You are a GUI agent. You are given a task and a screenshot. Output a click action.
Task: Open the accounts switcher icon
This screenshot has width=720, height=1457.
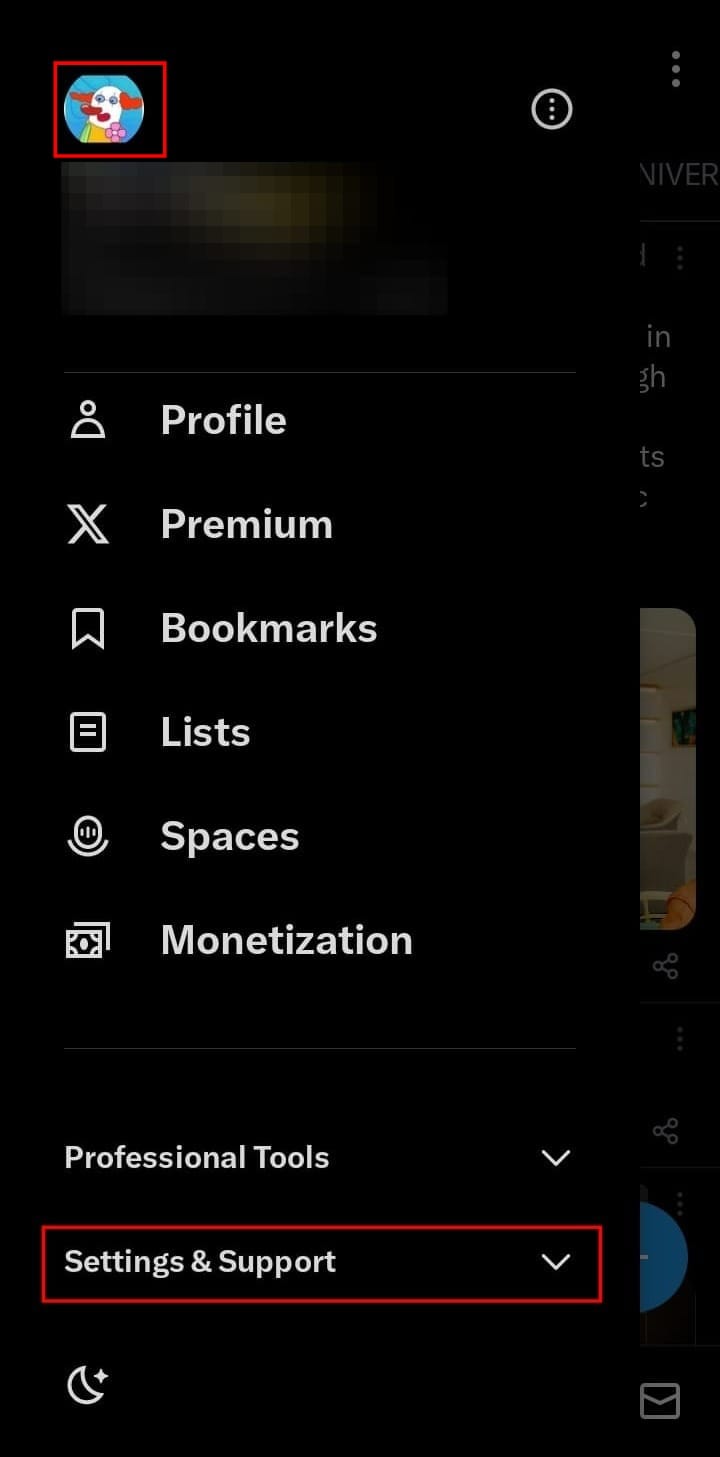point(551,109)
